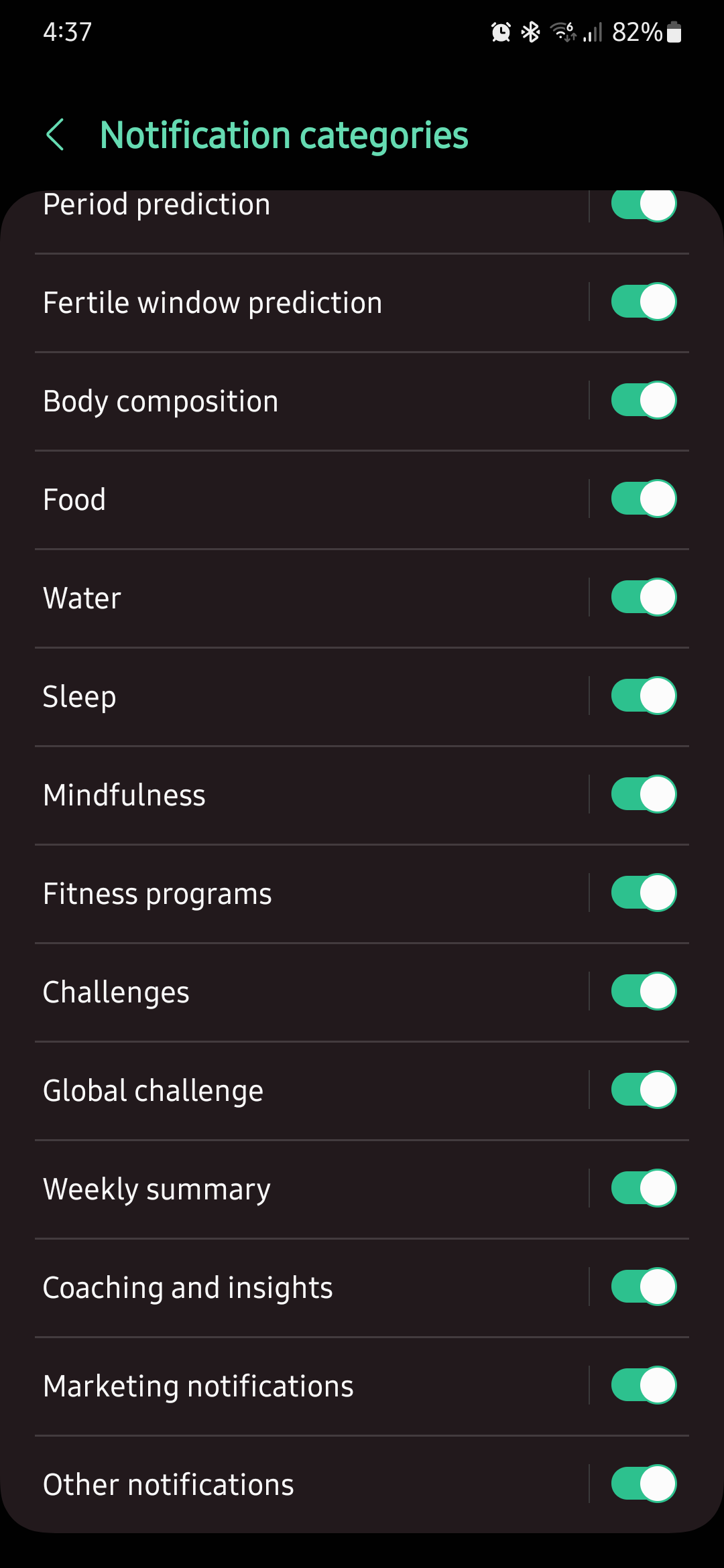Open Mindfulness notification category settings
The image size is (724, 1568).
pyautogui.click(x=268, y=795)
